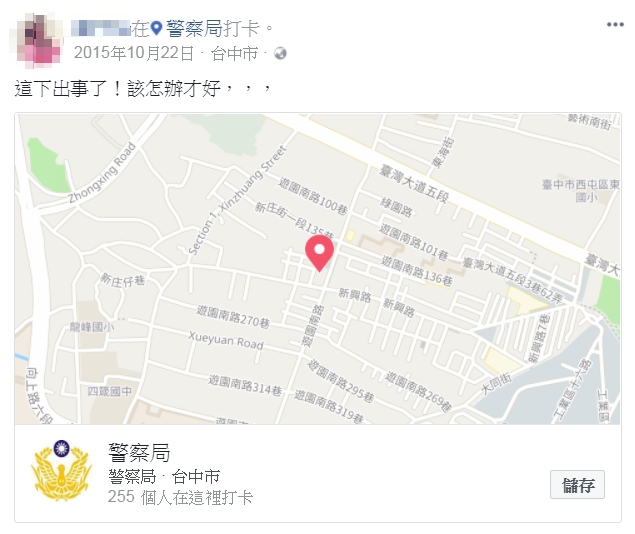The width and height of the screenshot is (635, 534).
Task: Open the map showing the check-in location
Action: click(318, 268)
